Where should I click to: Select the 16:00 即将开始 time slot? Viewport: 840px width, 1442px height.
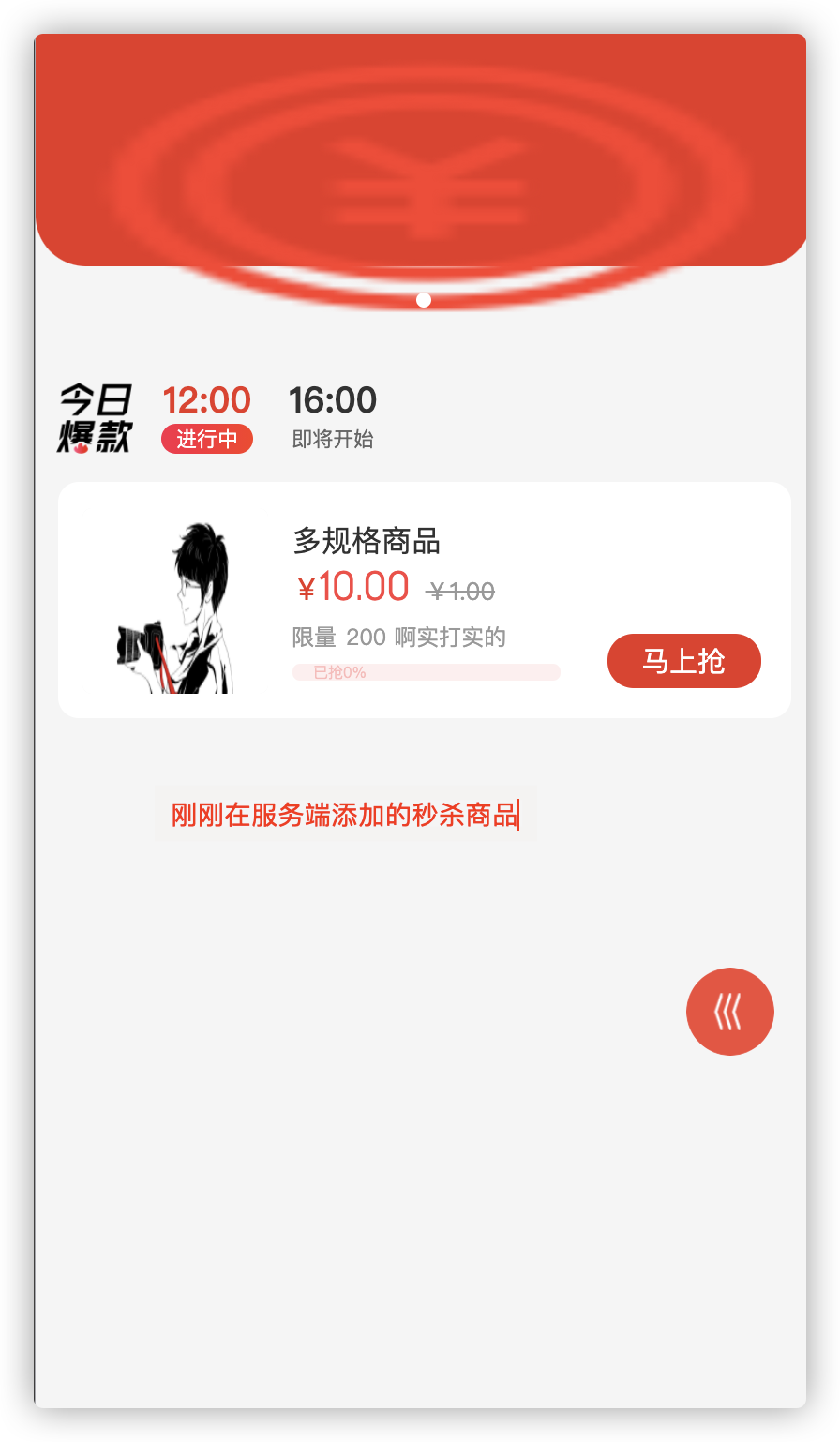[x=333, y=417]
